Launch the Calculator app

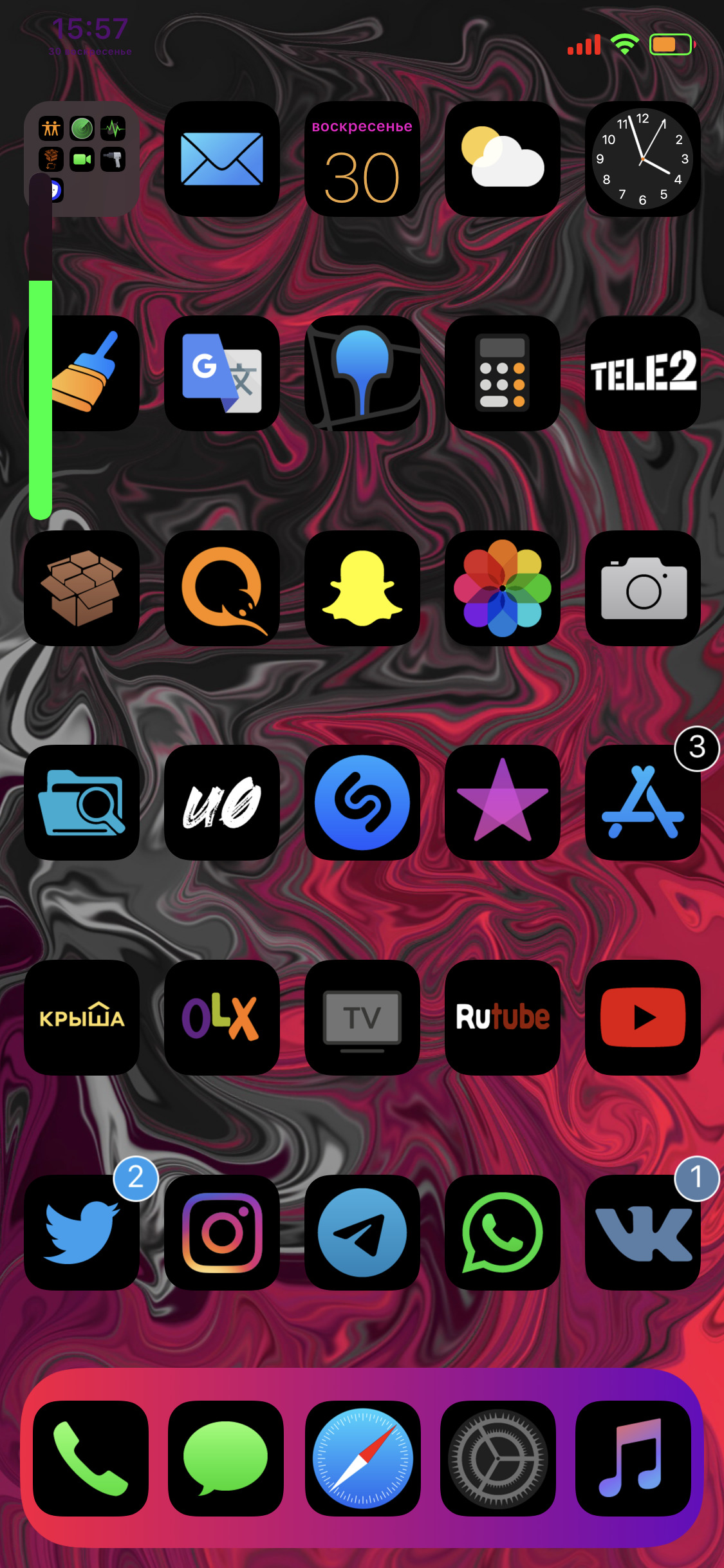[503, 373]
